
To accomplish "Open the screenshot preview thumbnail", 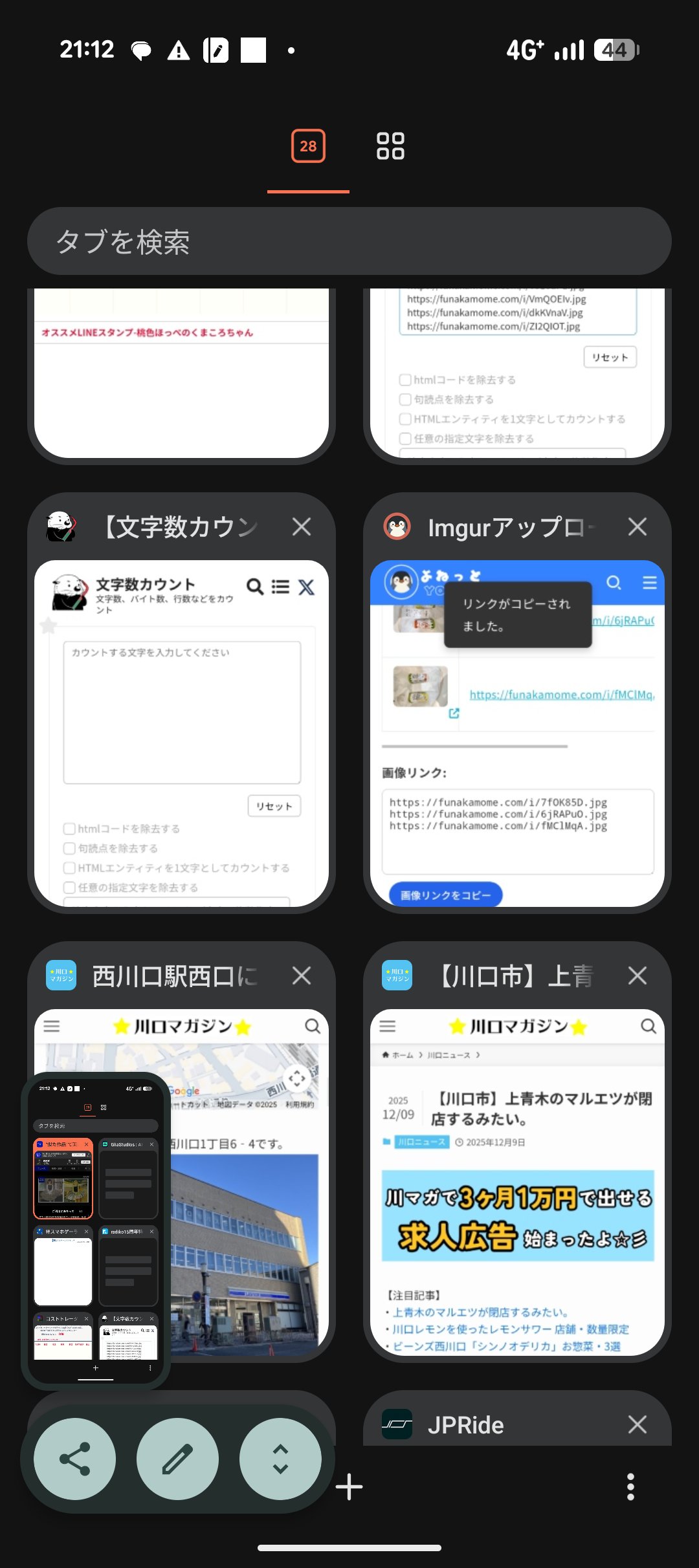I will 96,1229.
